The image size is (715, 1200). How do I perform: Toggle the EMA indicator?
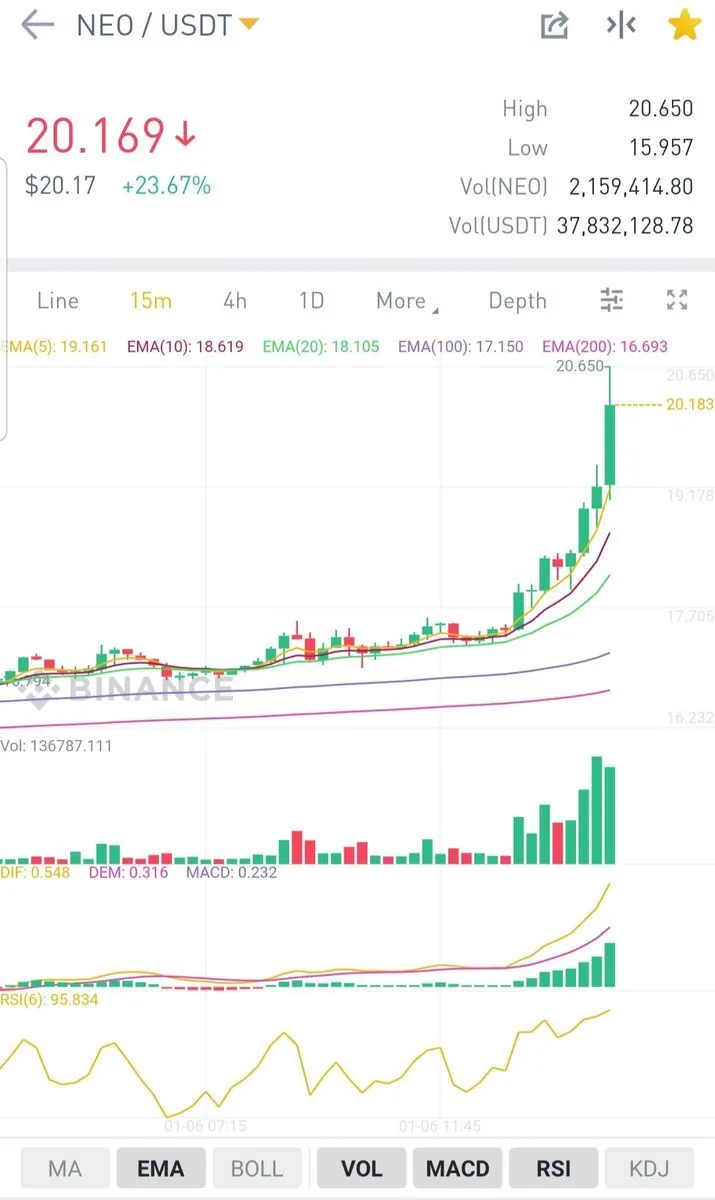(161, 1168)
